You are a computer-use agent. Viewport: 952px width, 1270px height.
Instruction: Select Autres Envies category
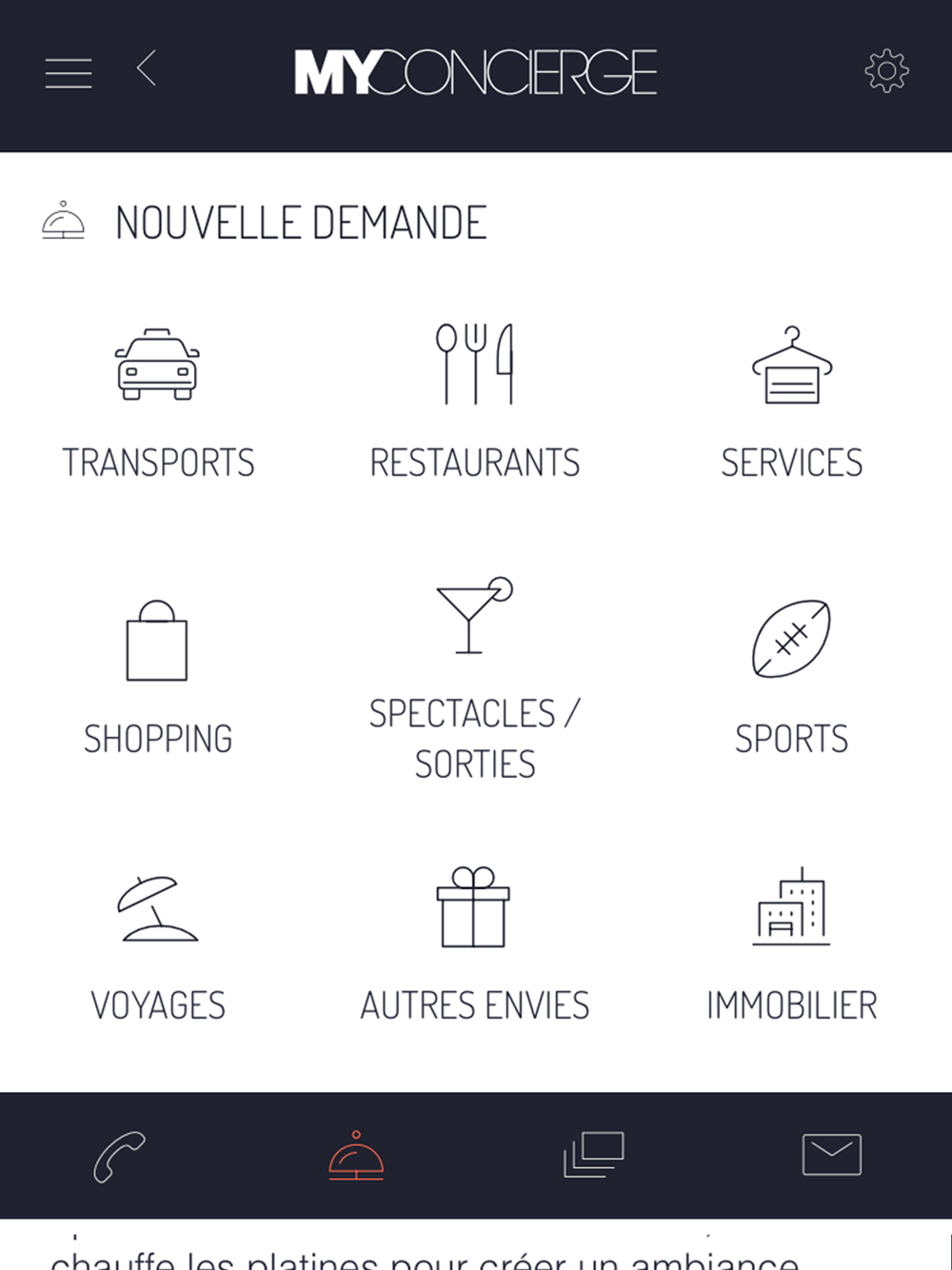pyautogui.click(x=475, y=948)
